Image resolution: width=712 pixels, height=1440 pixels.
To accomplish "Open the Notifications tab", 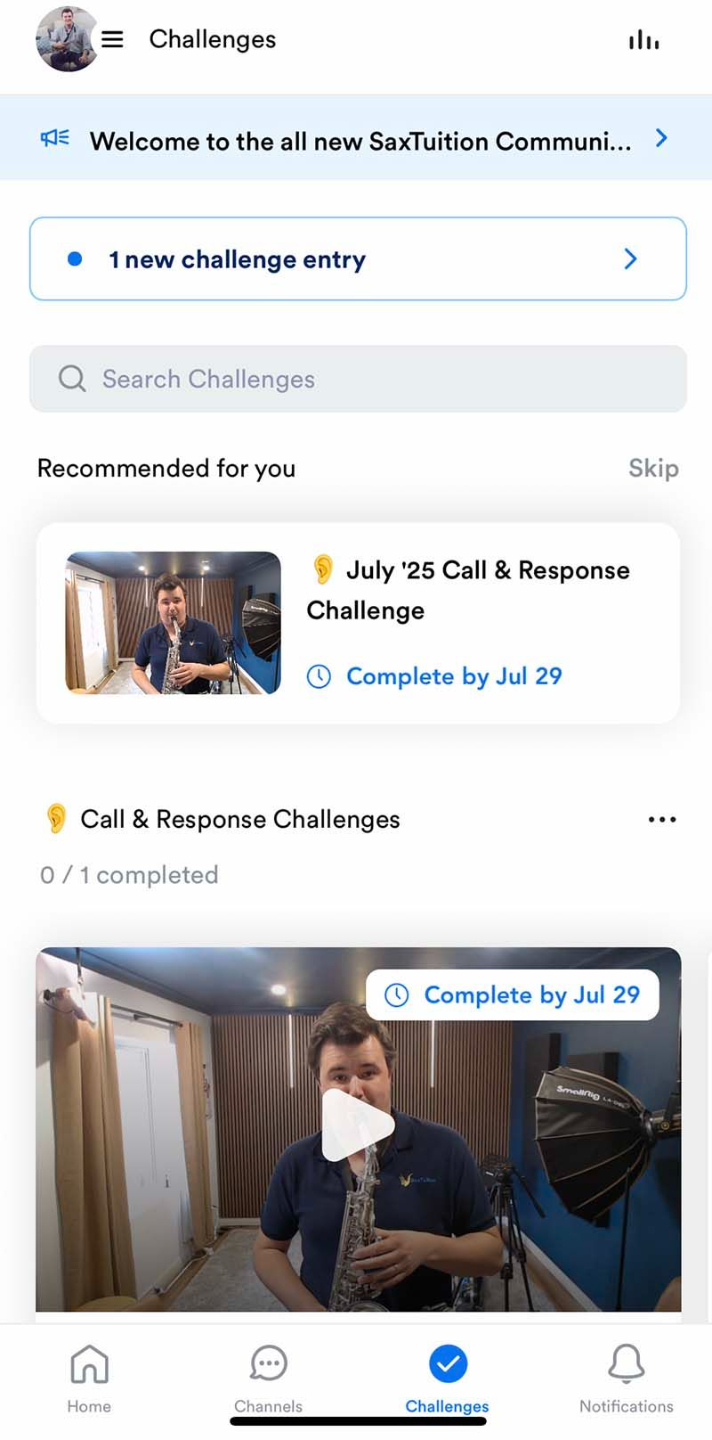I will pyautogui.click(x=626, y=1378).
